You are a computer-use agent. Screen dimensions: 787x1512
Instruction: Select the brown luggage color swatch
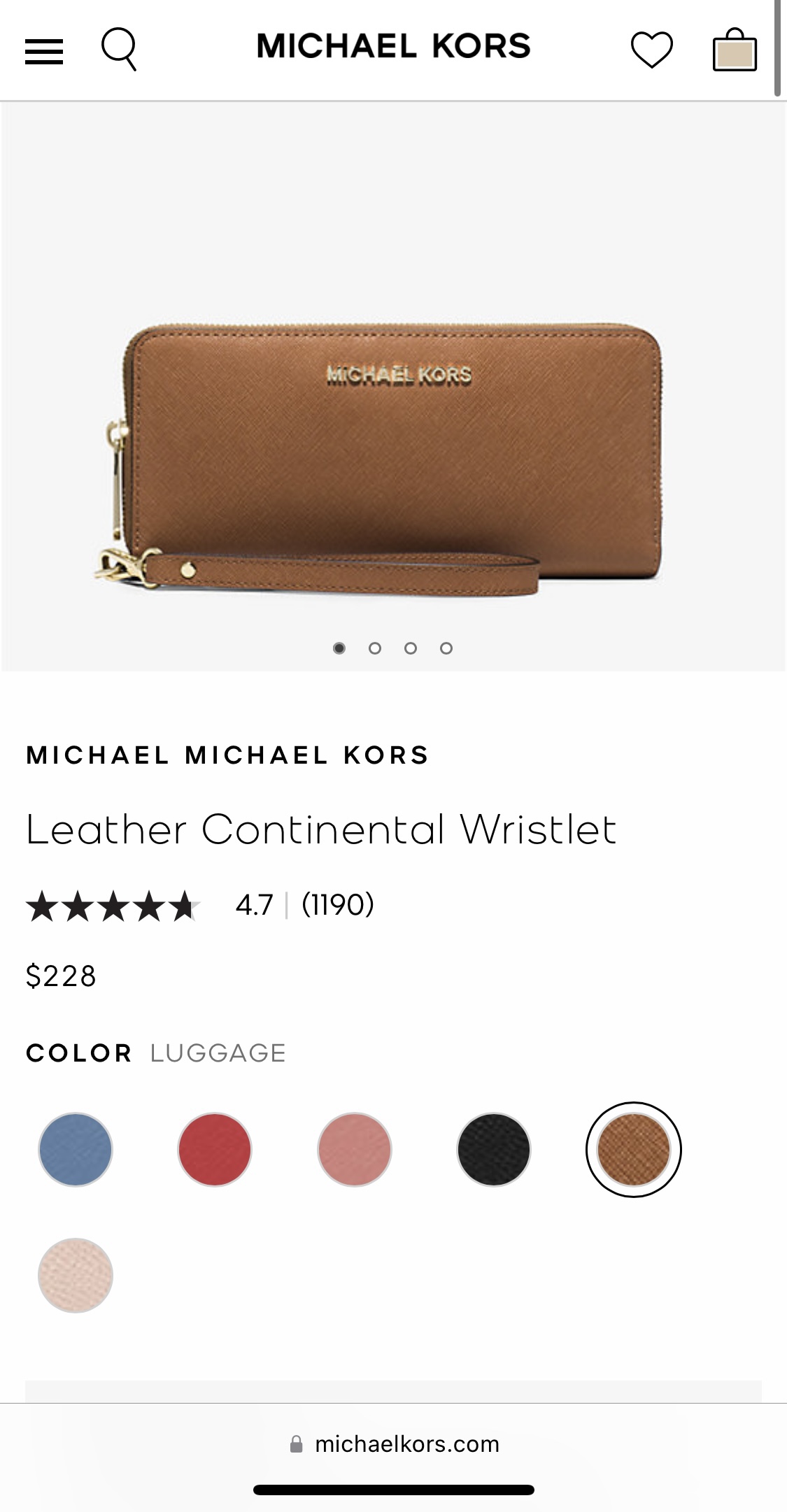click(x=634, y=1150)
